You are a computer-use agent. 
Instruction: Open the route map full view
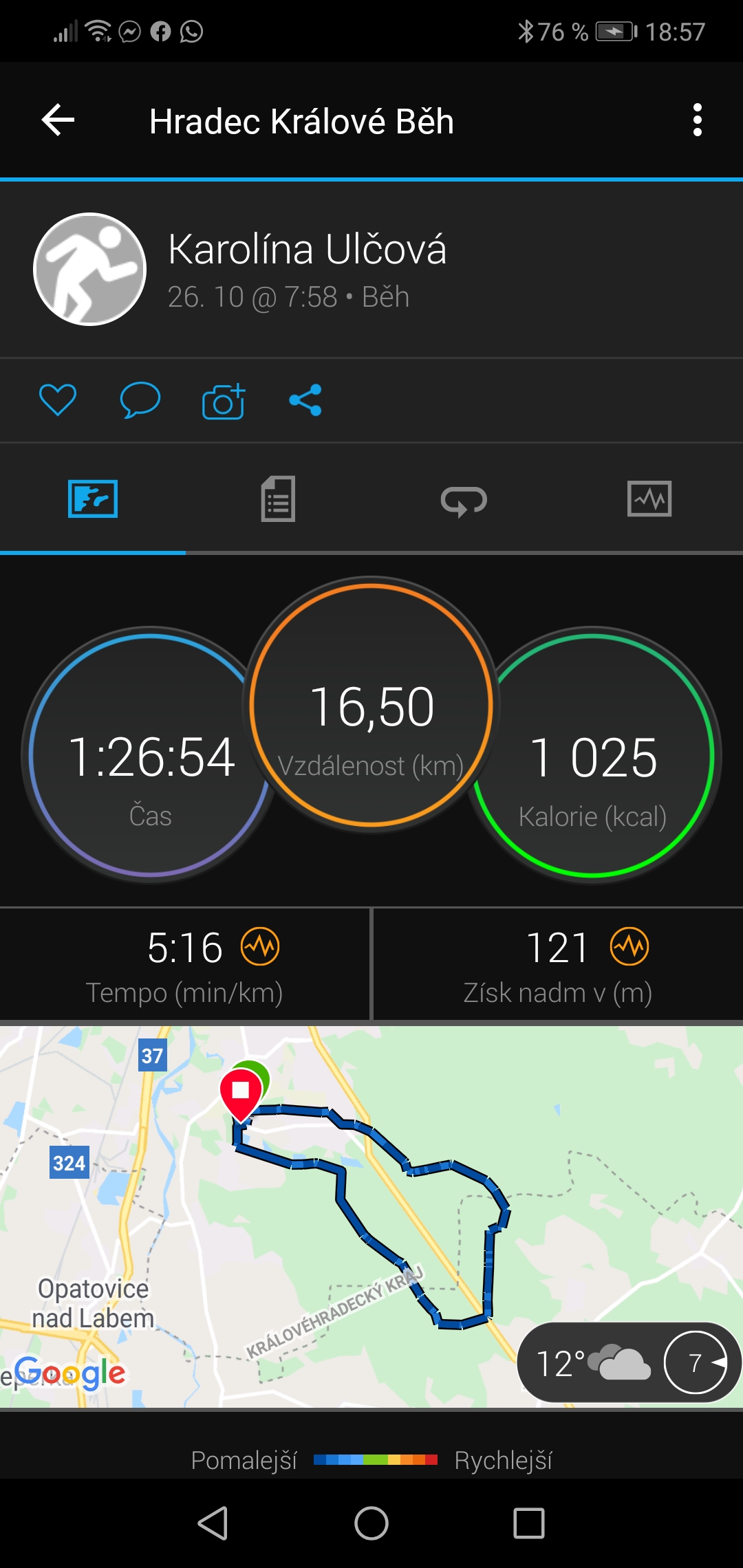tap(371, 1217)
